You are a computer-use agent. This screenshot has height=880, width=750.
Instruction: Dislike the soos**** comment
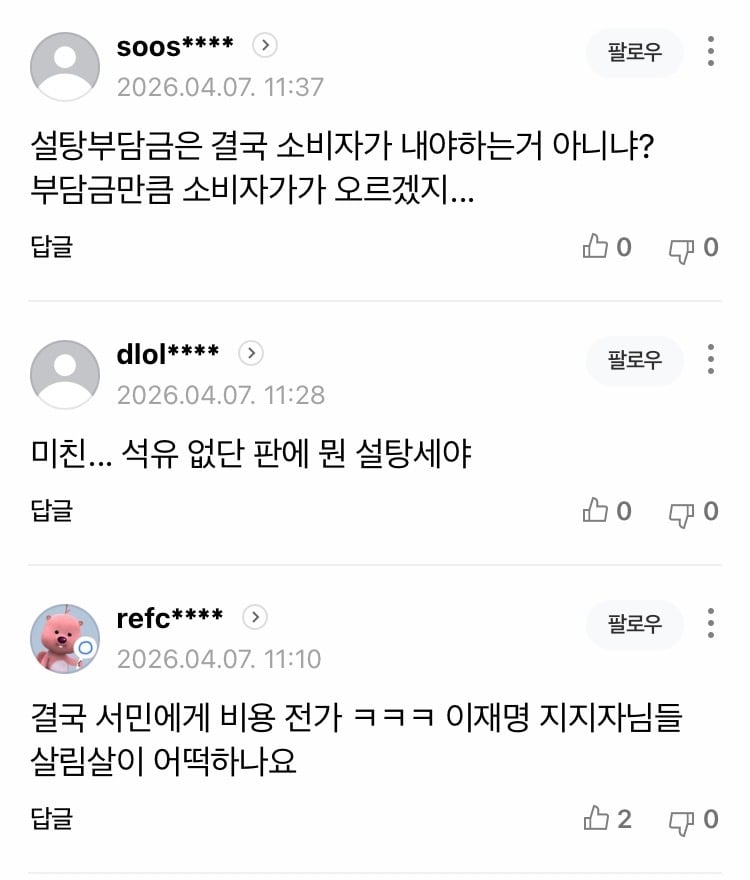pos(681,248)
